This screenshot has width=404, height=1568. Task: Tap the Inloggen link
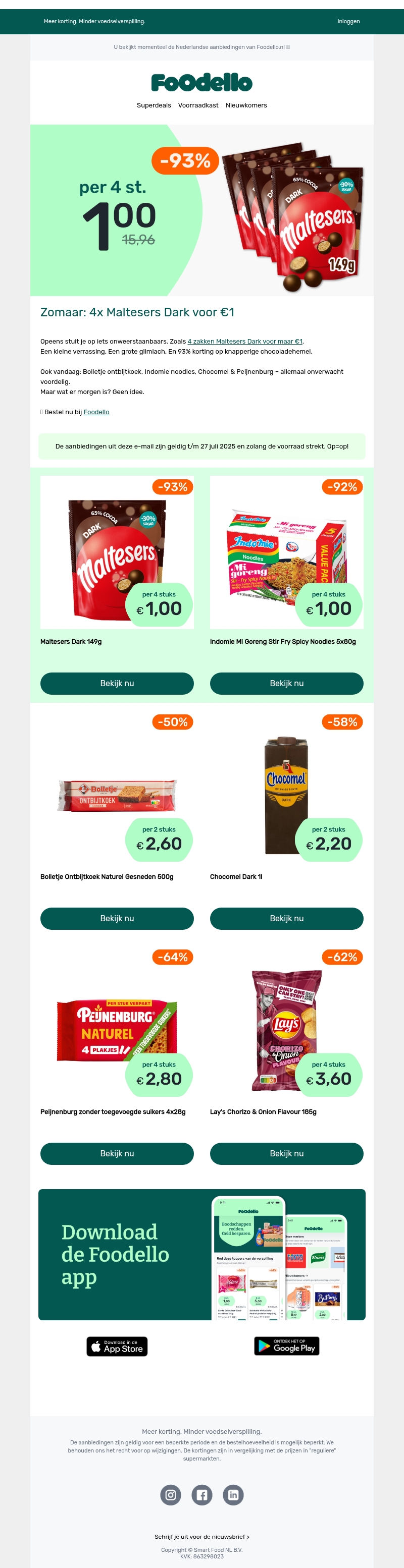tap(348, 21)
